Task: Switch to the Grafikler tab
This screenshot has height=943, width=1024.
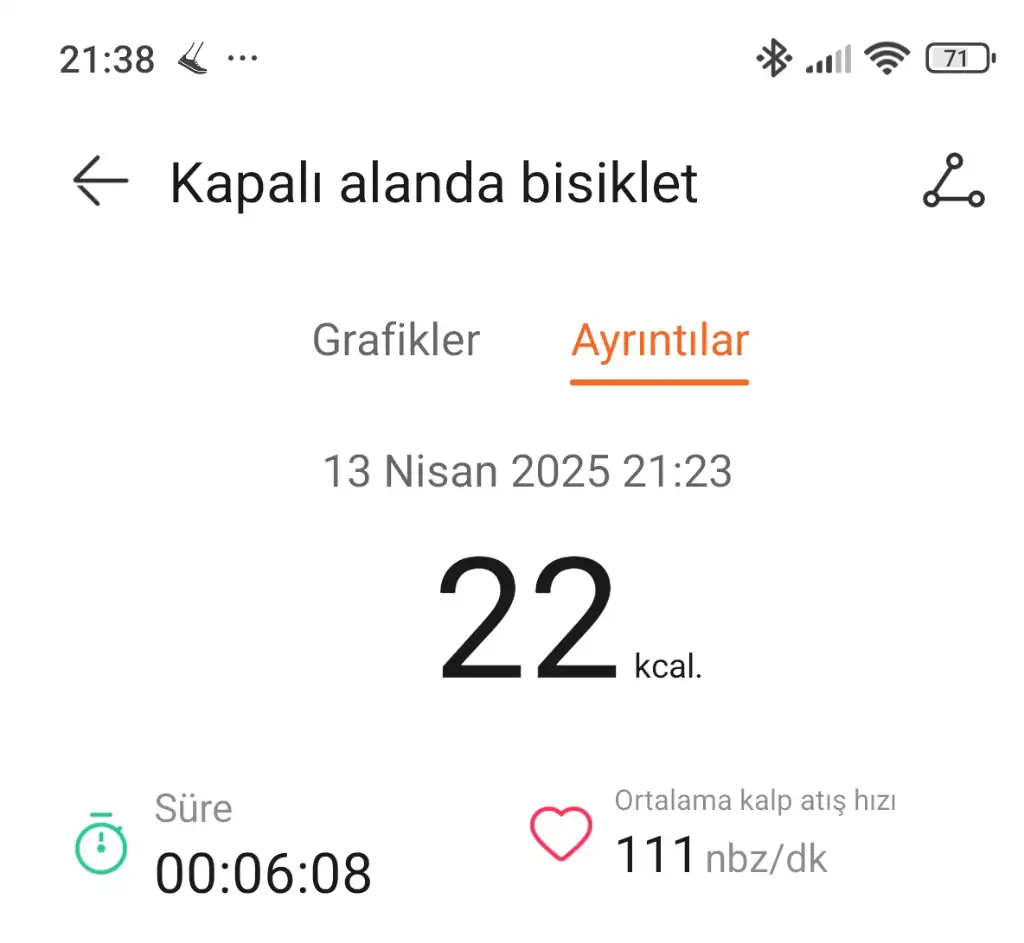Action: point(396,341)
